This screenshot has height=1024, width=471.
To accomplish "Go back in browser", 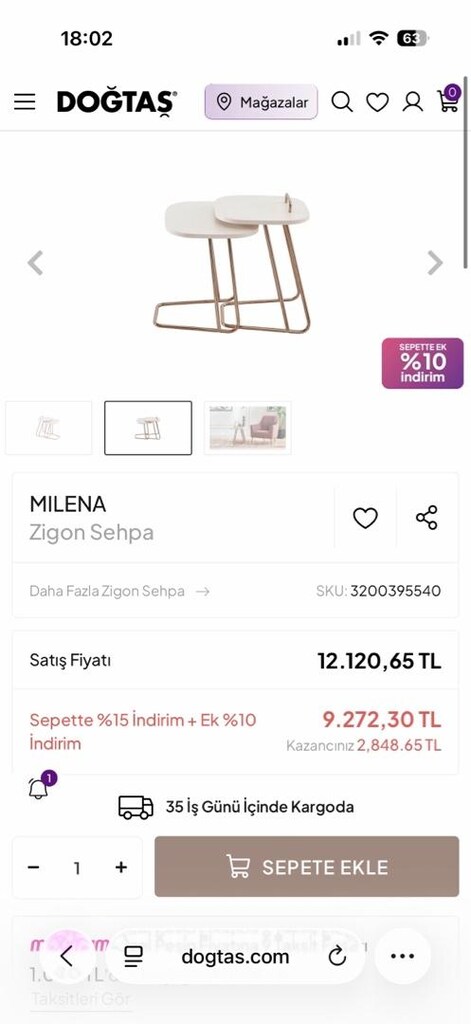I will [x=66, y=957].
